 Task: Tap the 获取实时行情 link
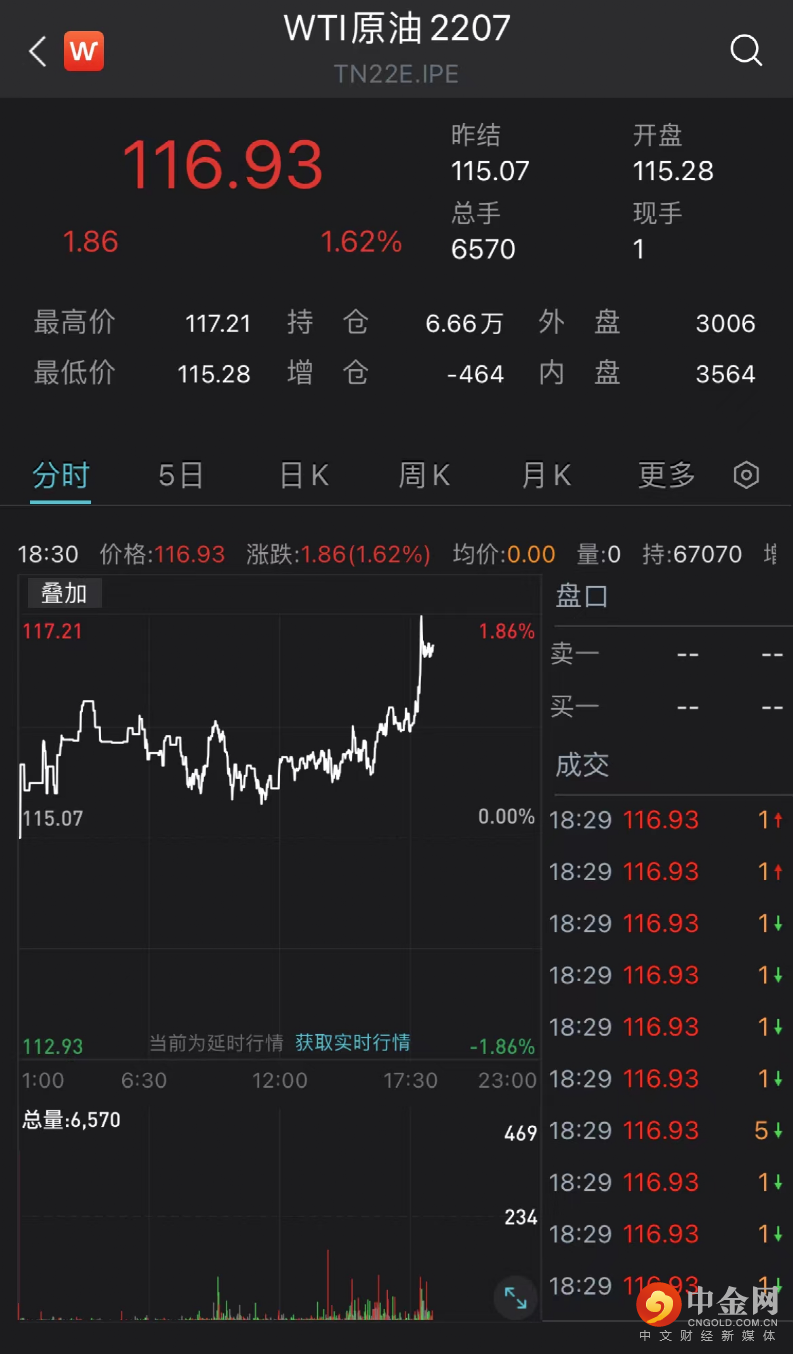352,1042
